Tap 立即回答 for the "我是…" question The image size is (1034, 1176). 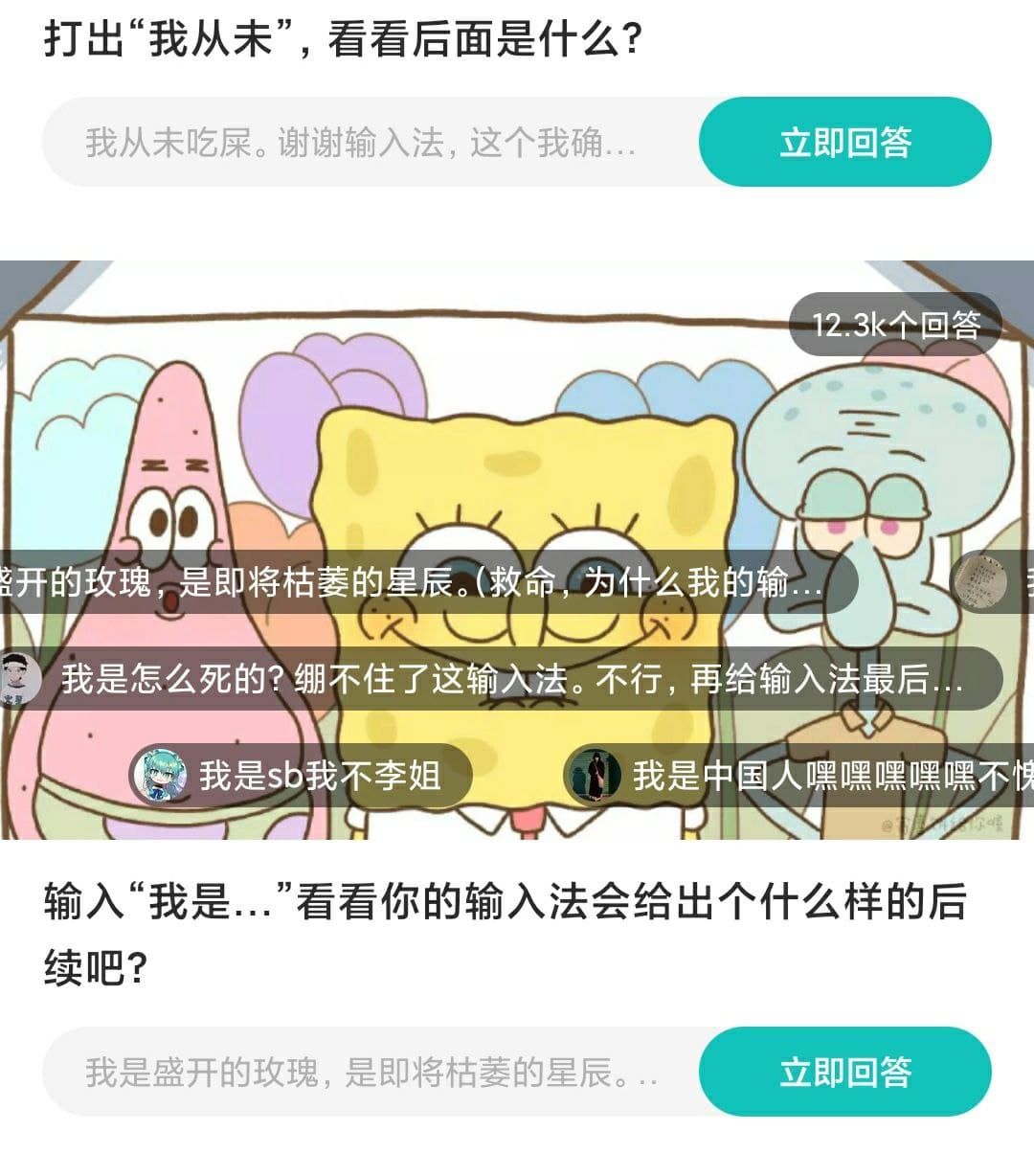click(844, 1072)
